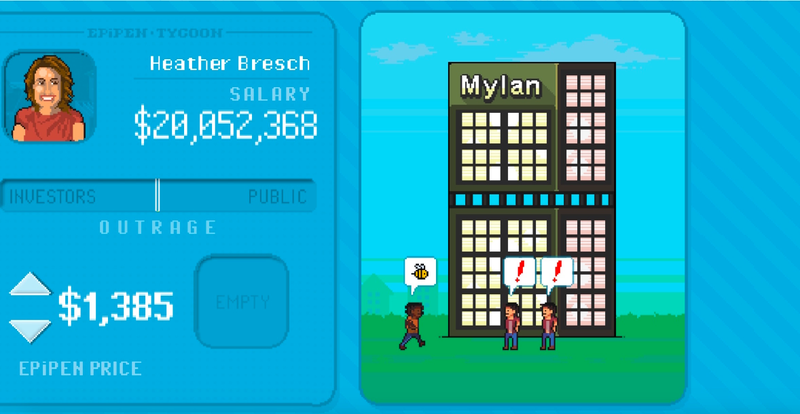Tap the Empty item slot
Screen dimensions: 800x414
(x=241, y=301)
